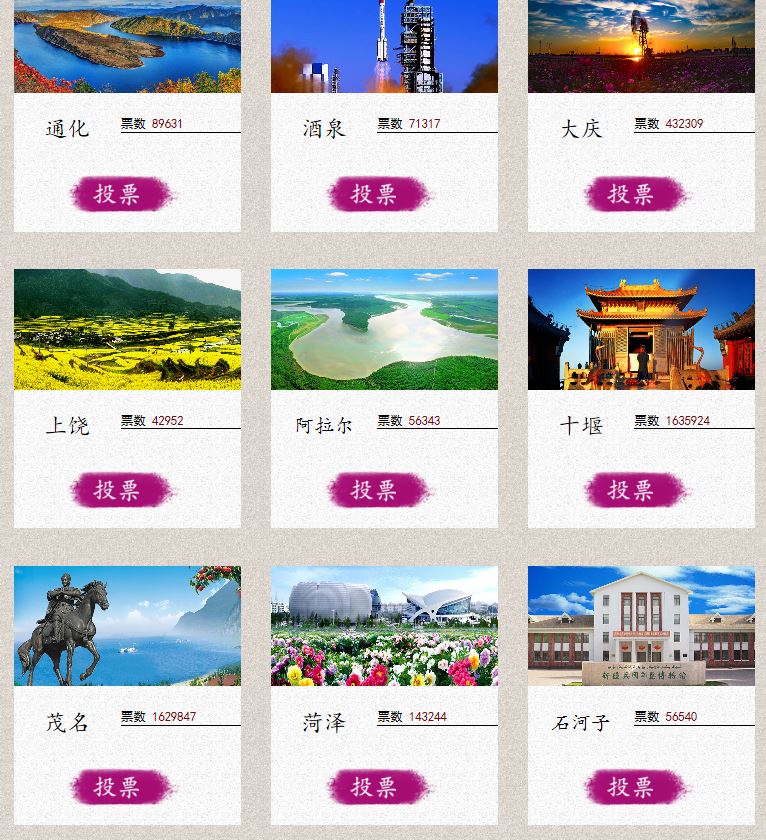Open the 上饶 rapeseed field photo

[x=127, y=329]
